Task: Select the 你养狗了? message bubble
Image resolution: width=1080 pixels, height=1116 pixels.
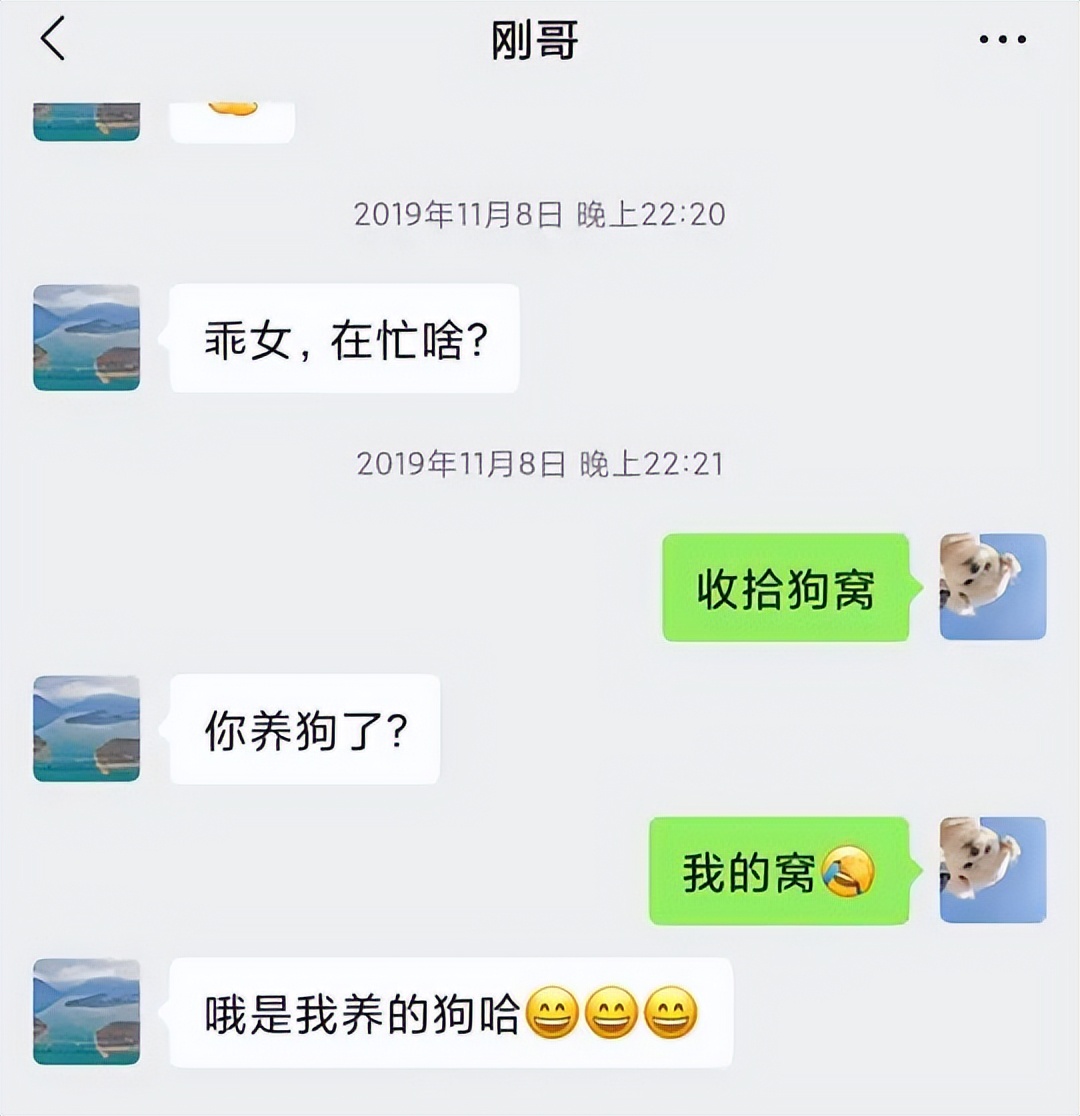Action: 303,729
